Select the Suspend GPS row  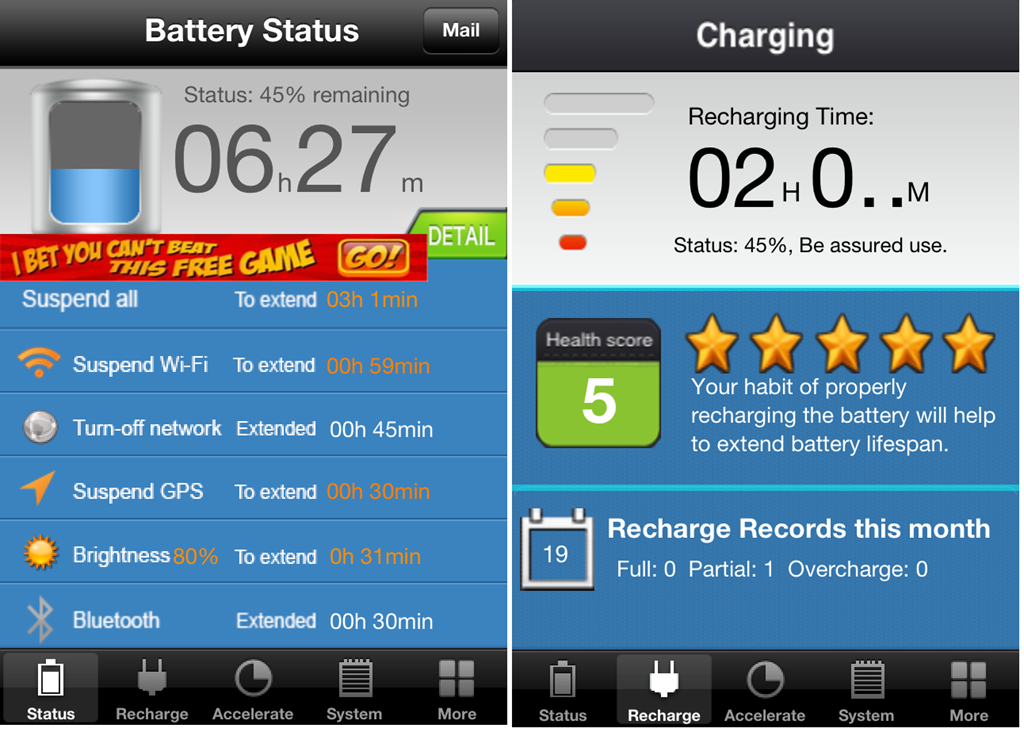pos(253,491)
